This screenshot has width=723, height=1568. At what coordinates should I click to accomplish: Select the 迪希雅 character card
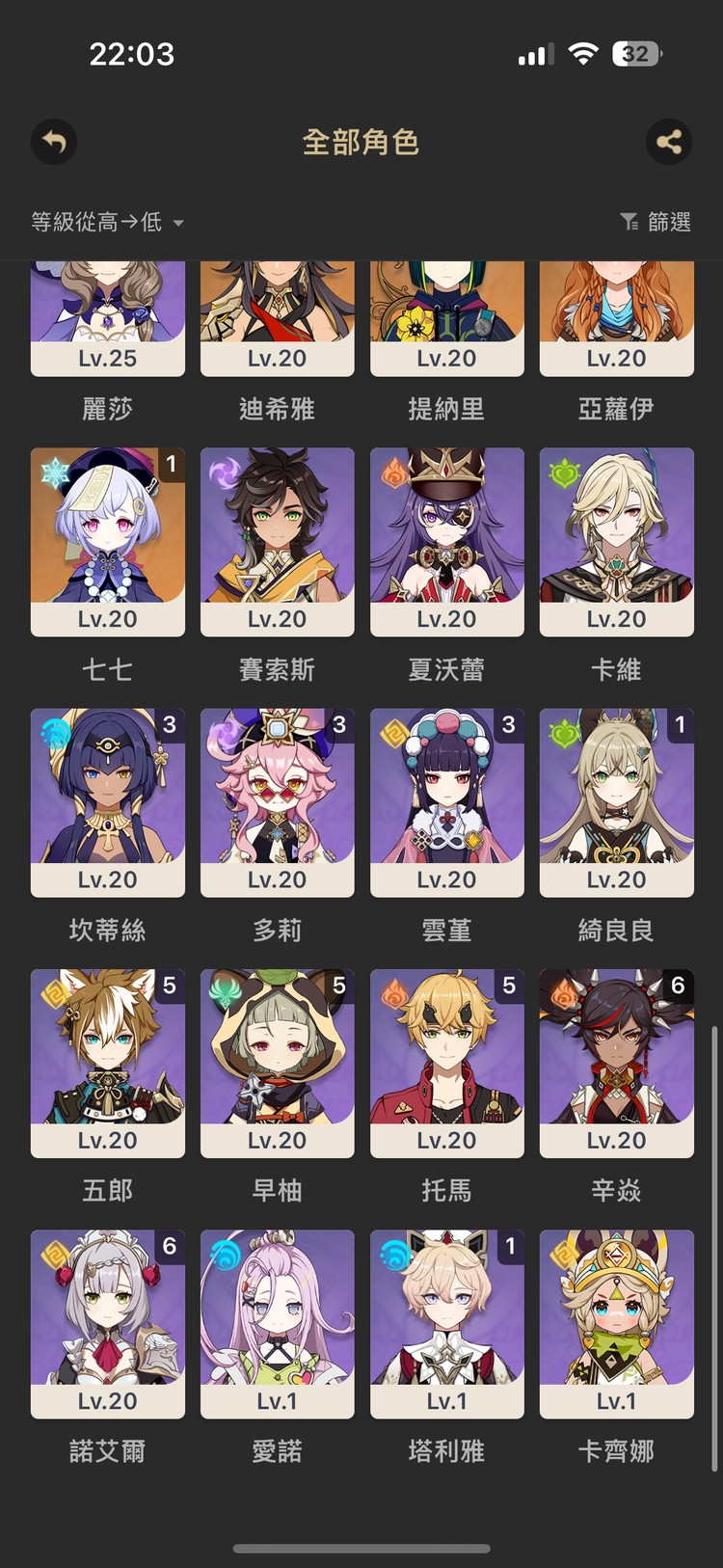click(277, 319)
